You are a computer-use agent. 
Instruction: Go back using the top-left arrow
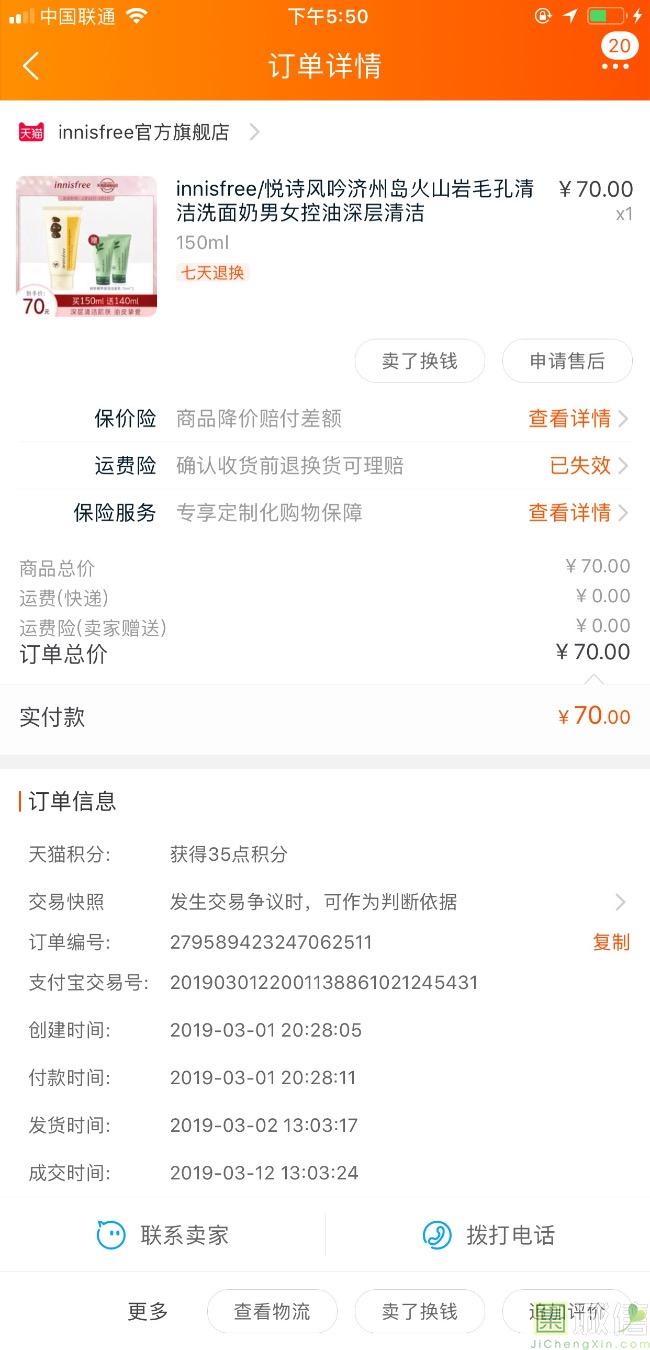point(31,66)
